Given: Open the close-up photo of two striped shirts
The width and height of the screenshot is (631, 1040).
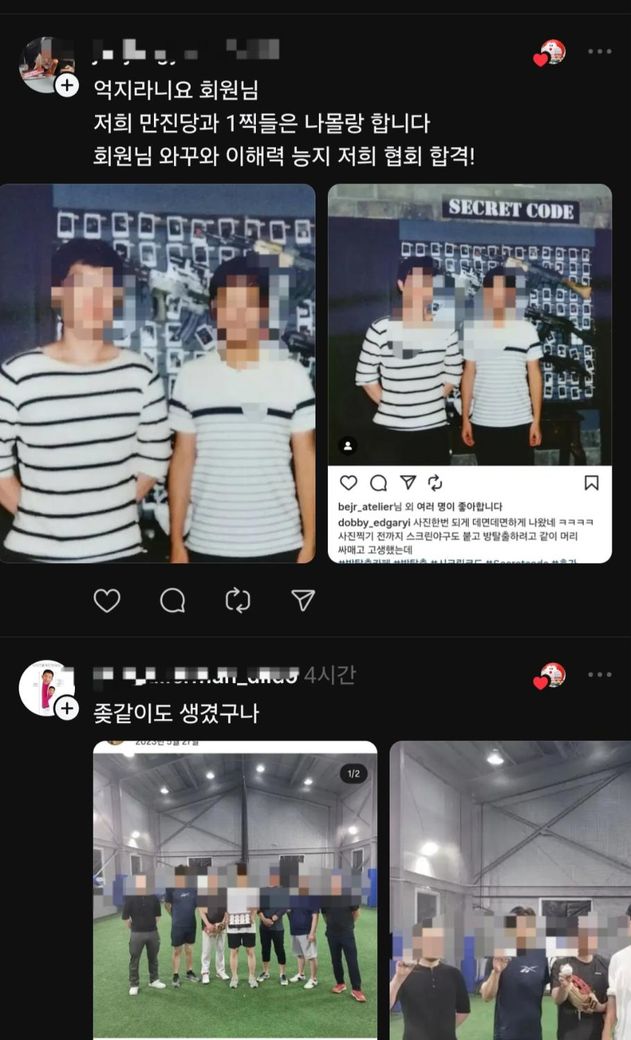Looking at the screenshot, I should tap(157, 373).
